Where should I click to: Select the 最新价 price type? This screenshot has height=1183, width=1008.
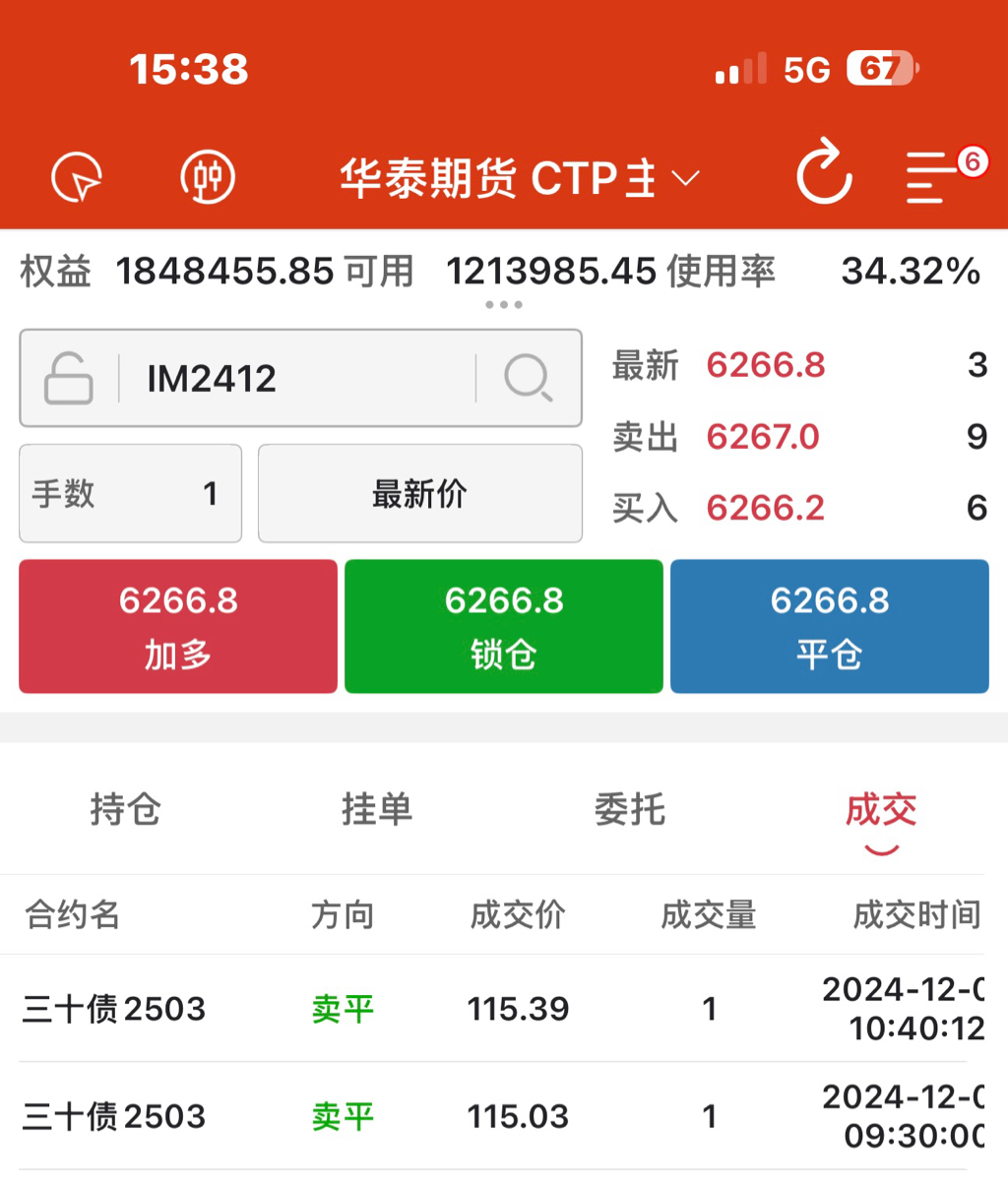[419, 493]
